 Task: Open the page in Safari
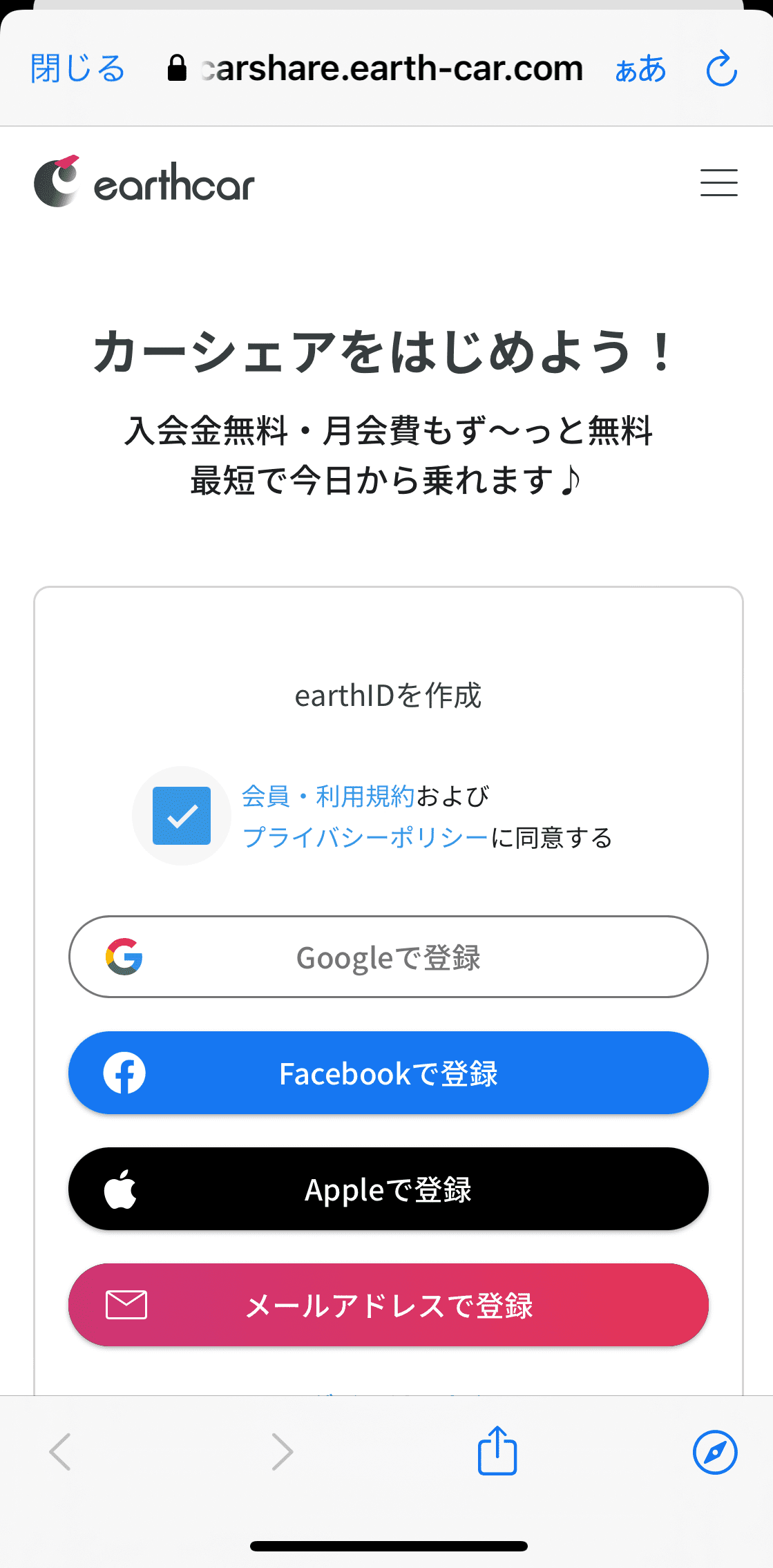pyautogui.click(x=715, y=1452)
